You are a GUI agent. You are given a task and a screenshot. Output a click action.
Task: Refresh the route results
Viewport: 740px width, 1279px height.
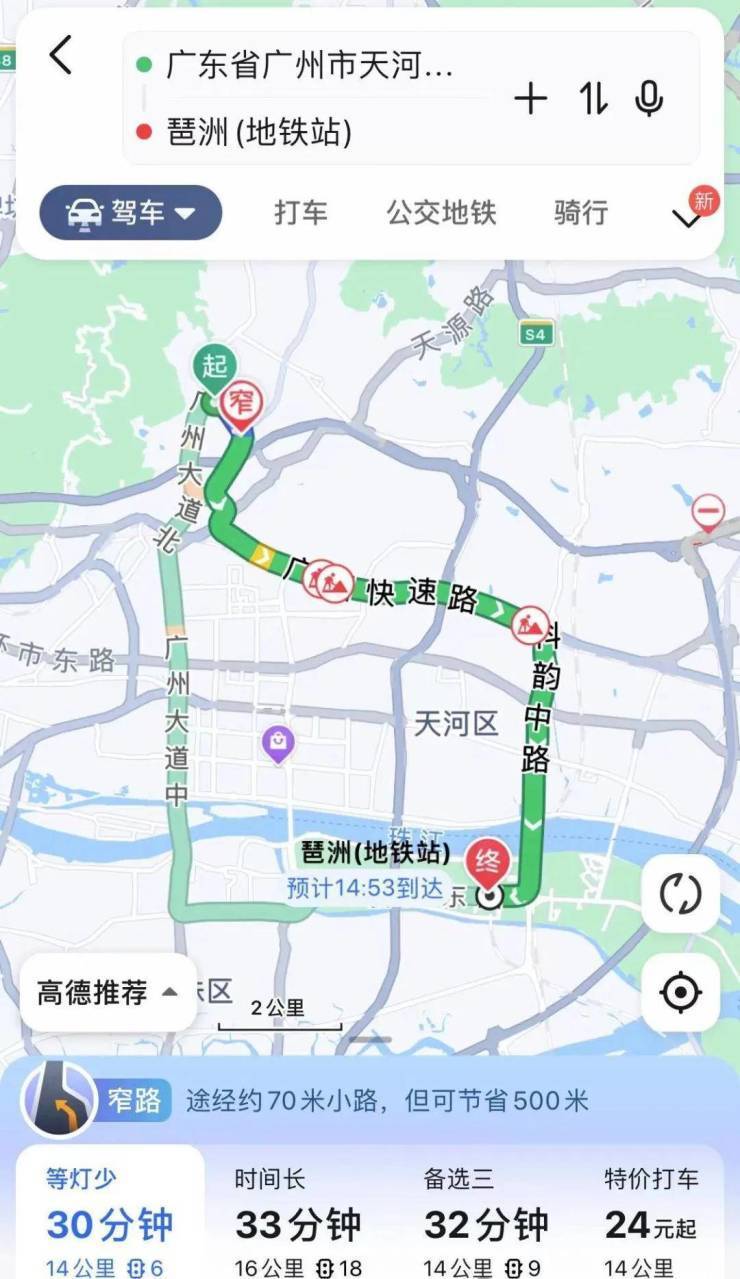pyautogui.click(x=680, y=893)
